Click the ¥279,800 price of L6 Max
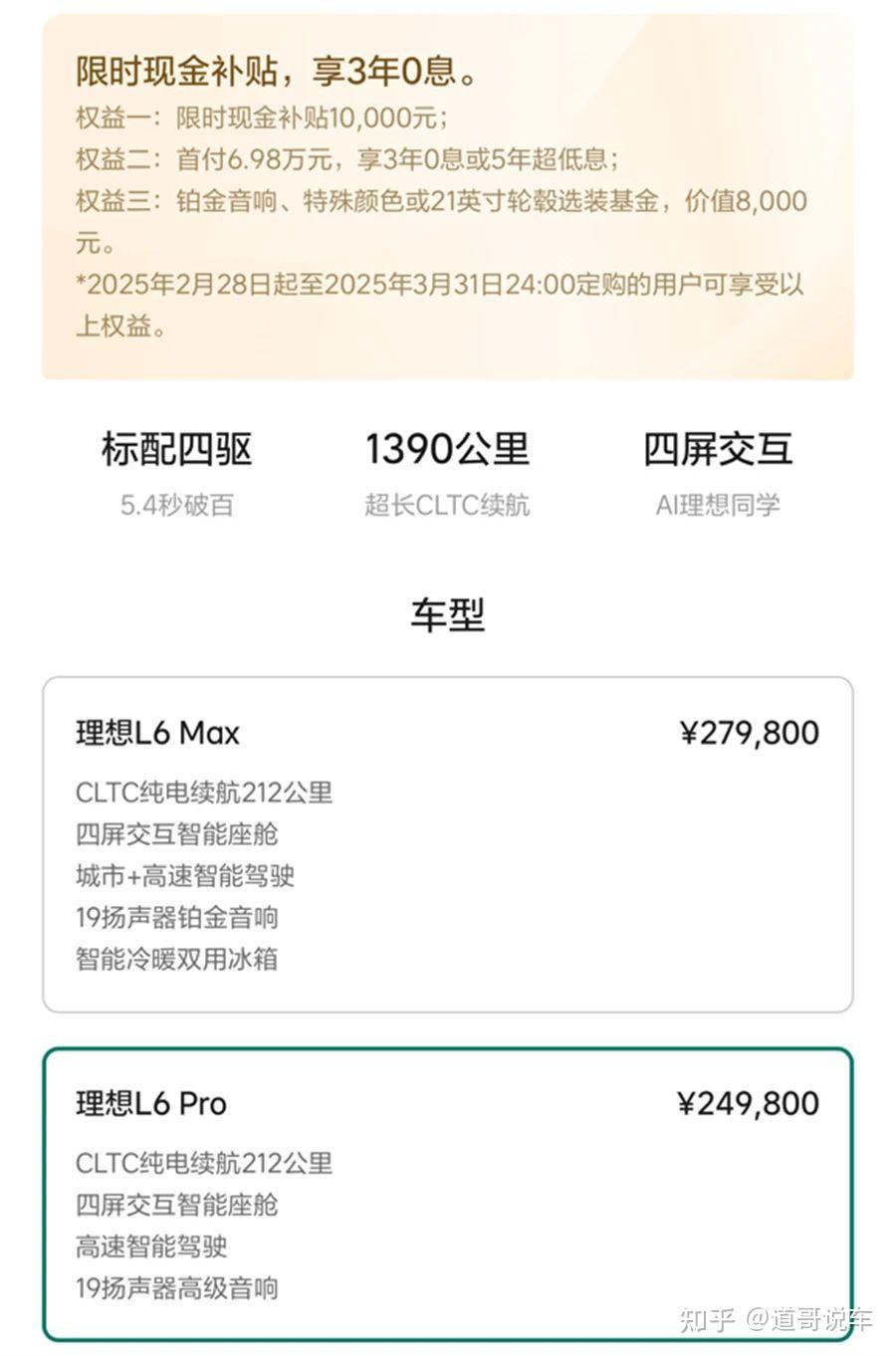This screenshot has width=896, height=1356. click(x=752, y=732)
